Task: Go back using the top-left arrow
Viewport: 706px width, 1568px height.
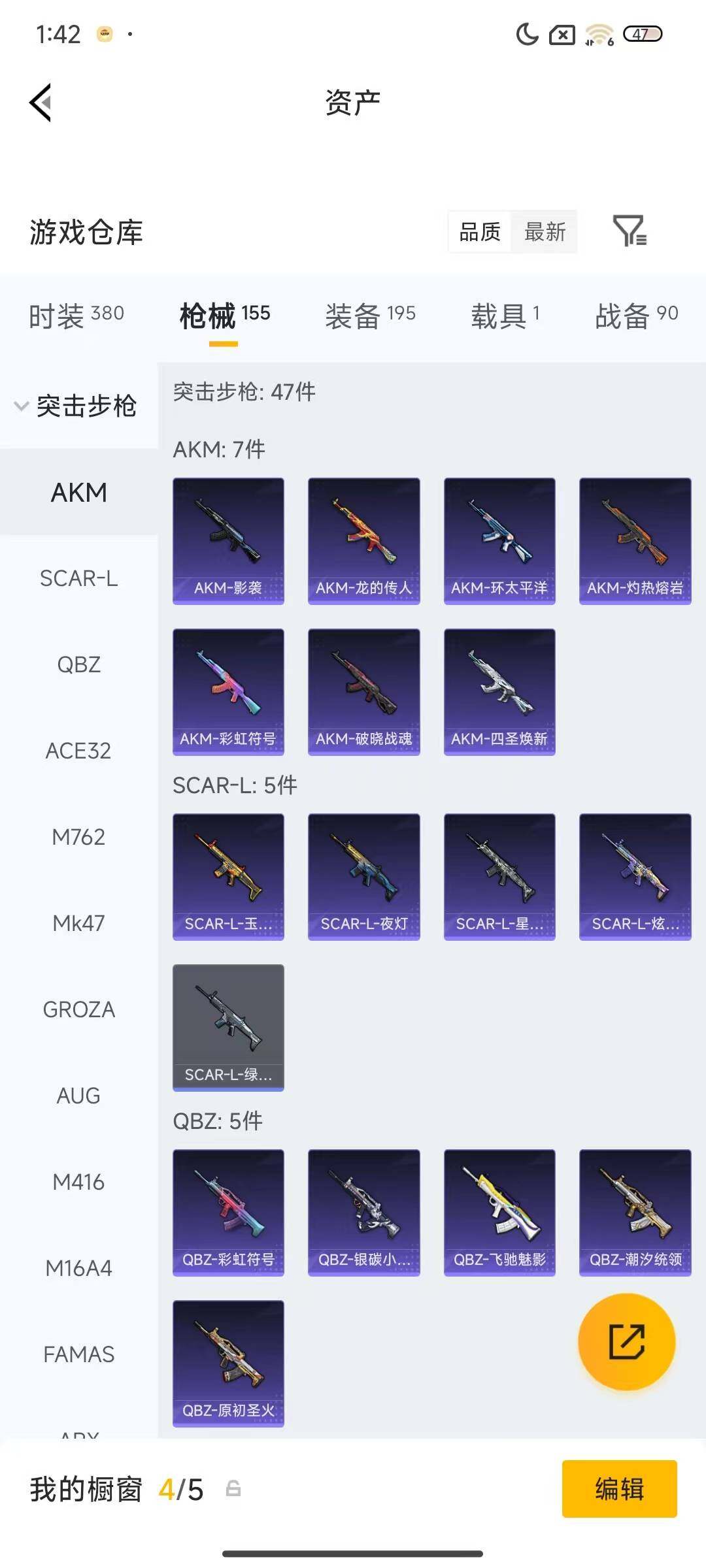Action: [41, 103]
